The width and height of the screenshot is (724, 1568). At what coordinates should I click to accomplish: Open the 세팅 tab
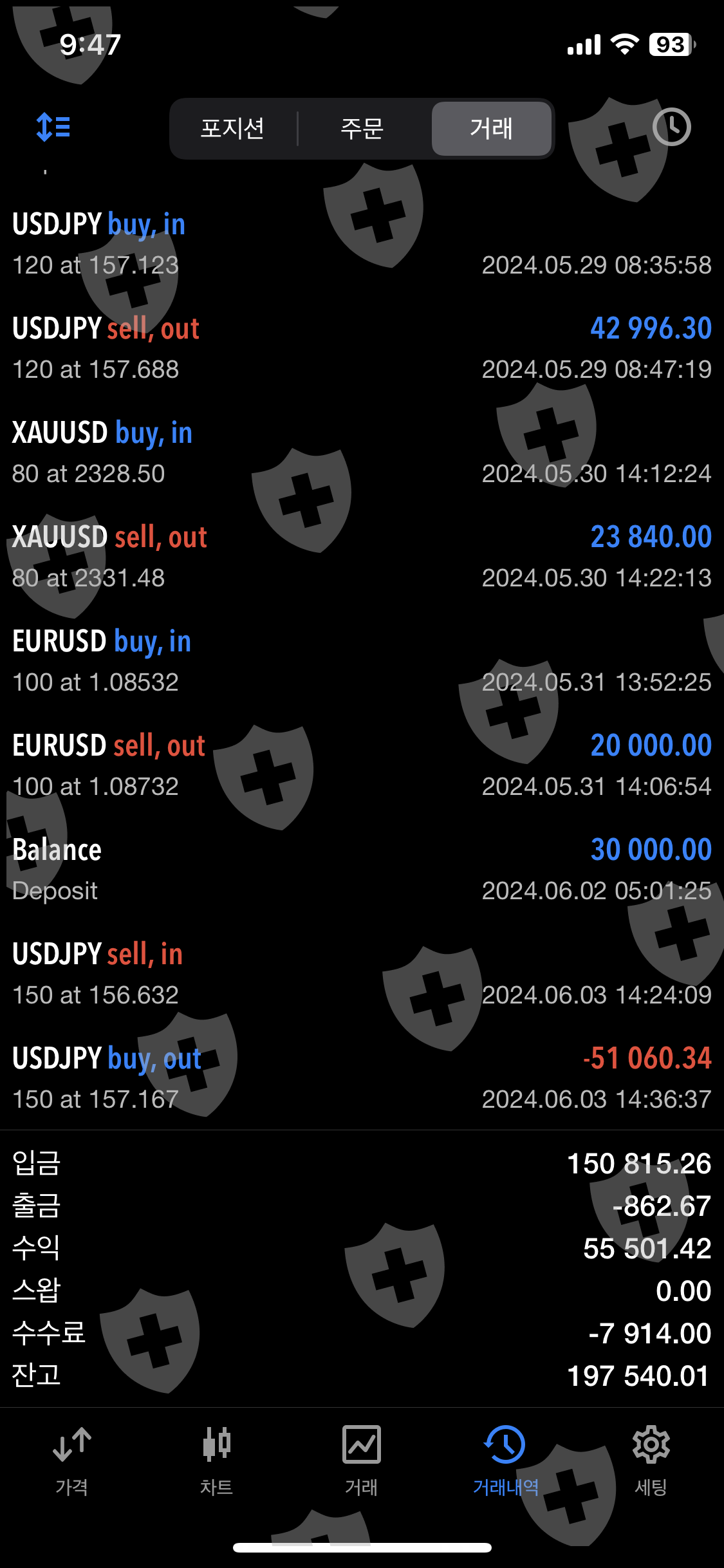click(x=651, y=1460)
